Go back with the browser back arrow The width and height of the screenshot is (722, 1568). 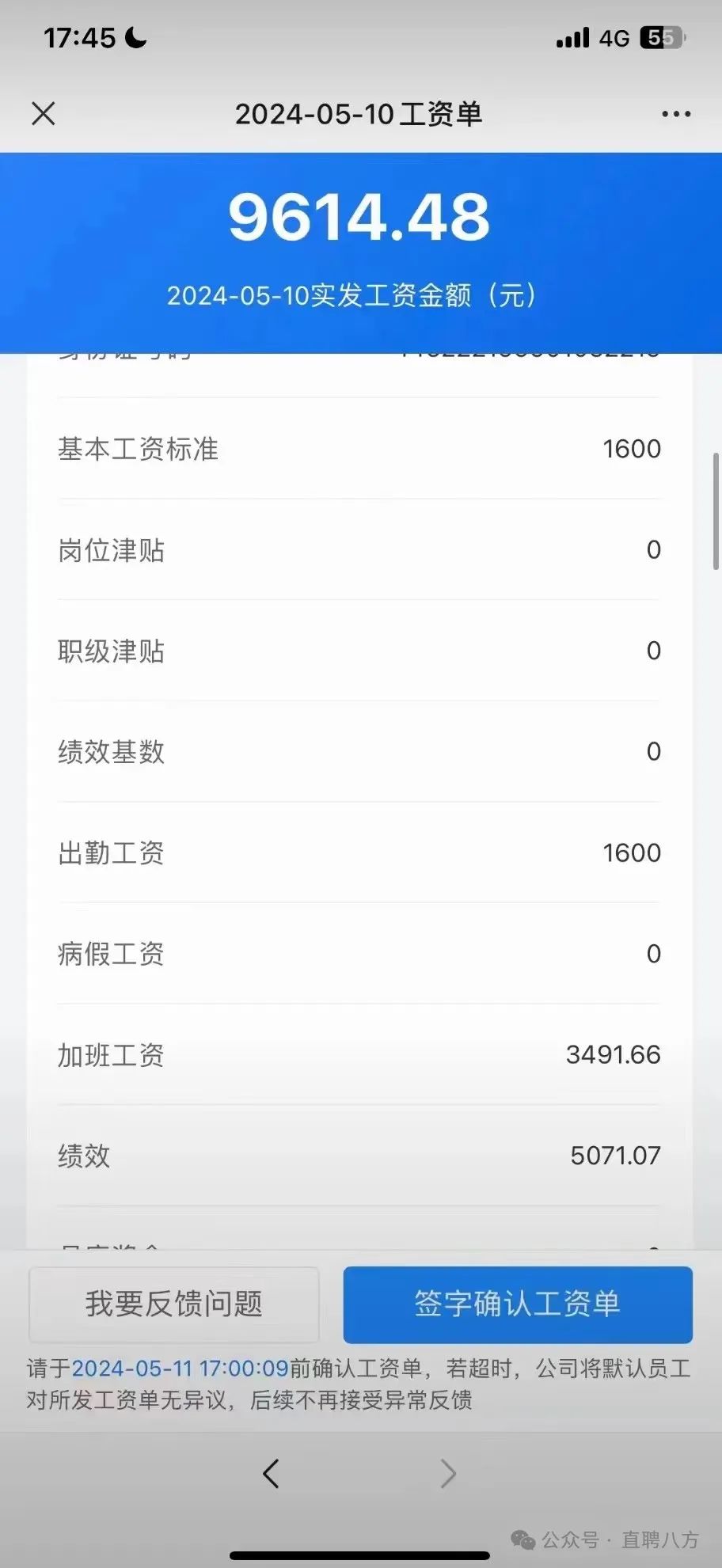(271, 1473)
